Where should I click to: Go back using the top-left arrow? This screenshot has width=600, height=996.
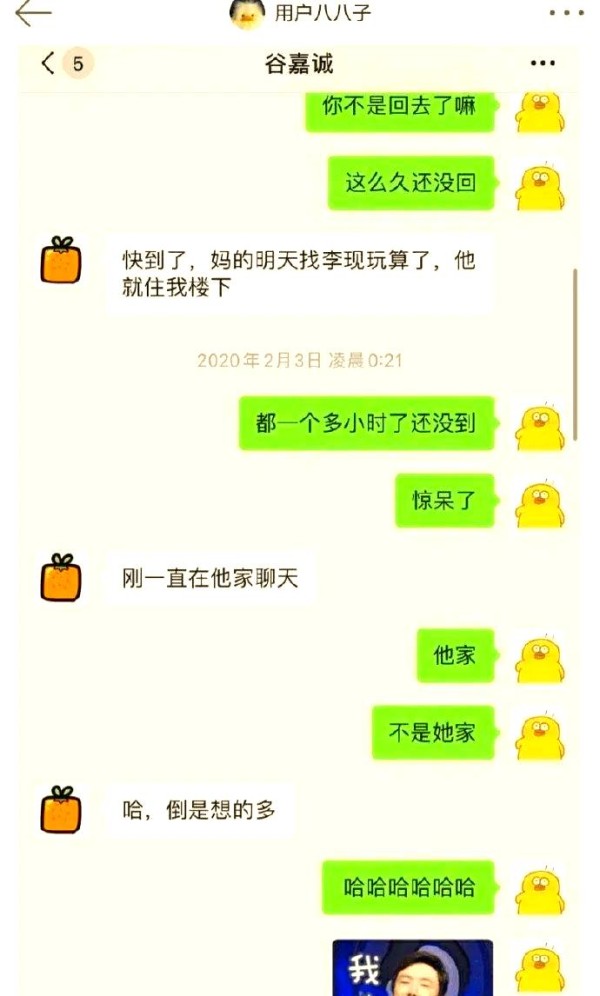pos(32,13)
